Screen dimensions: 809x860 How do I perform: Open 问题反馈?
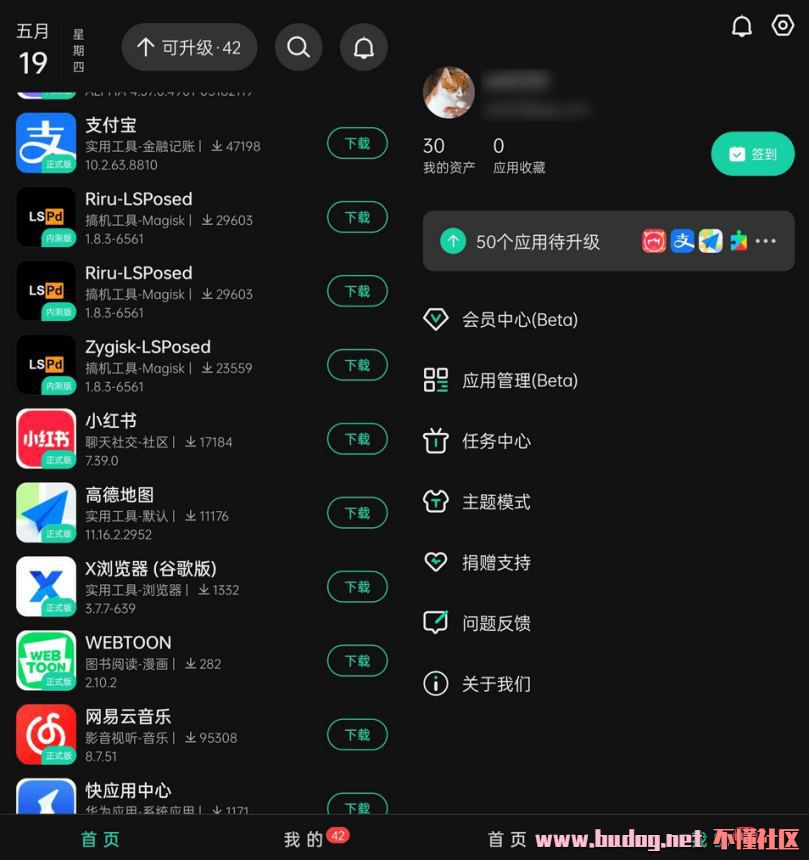[x=495, y=624]
